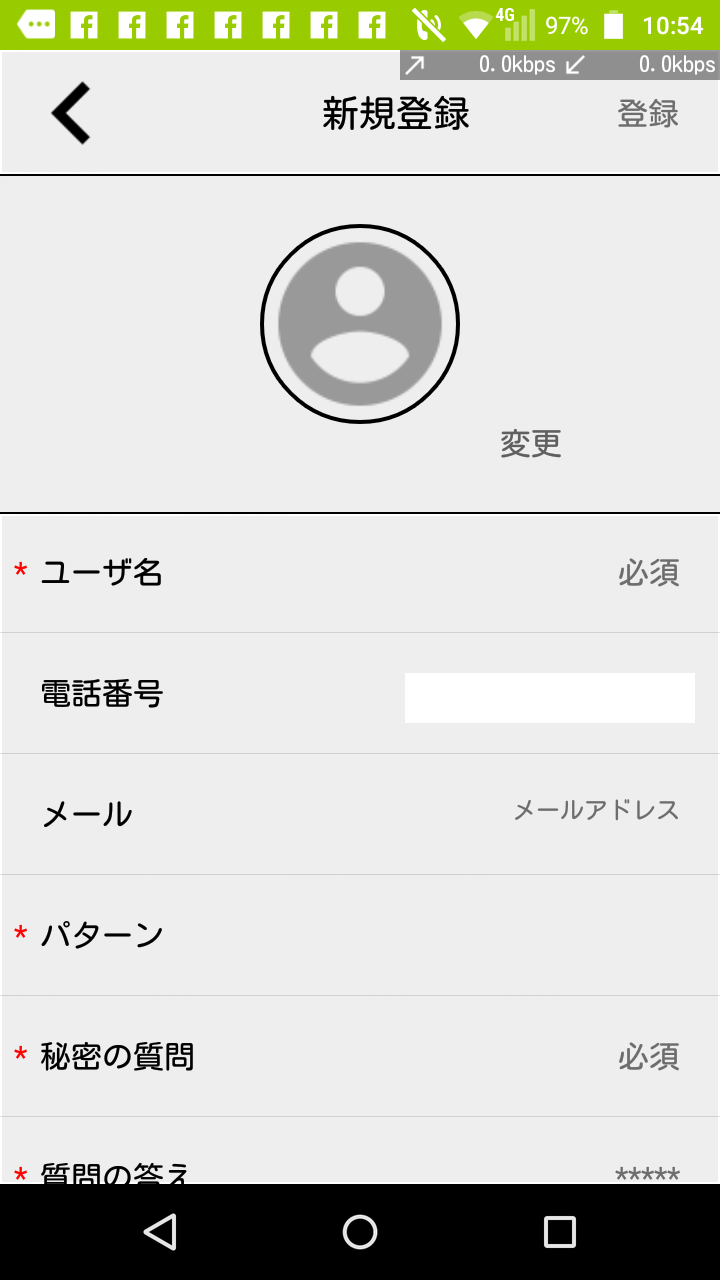Open recent apps from navigation bar
Image resolution: width=720 pixels, height=1280 pixels.
click(560, 1232)
